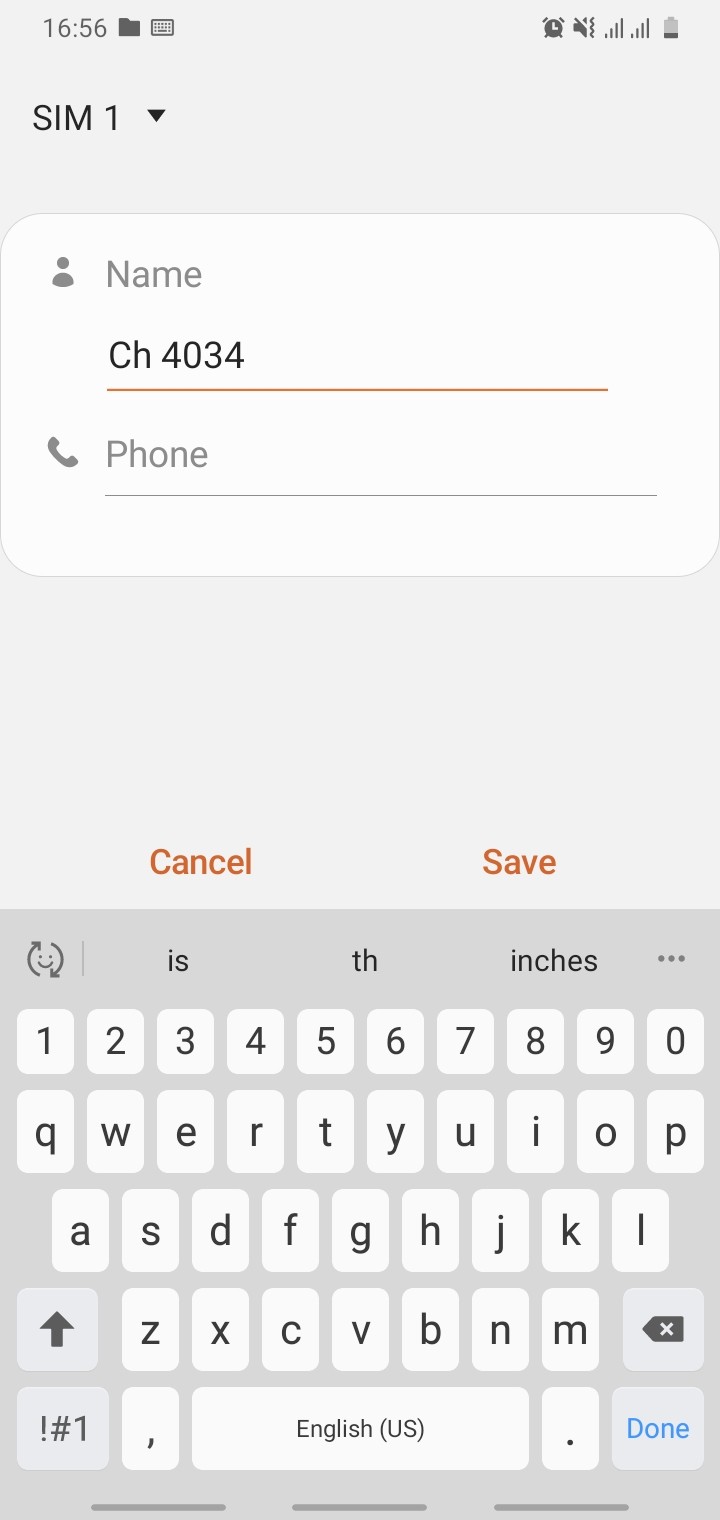Expand more keyboard suggestion options
This screenshot has height=1520, width=720.
click(671, 959)
